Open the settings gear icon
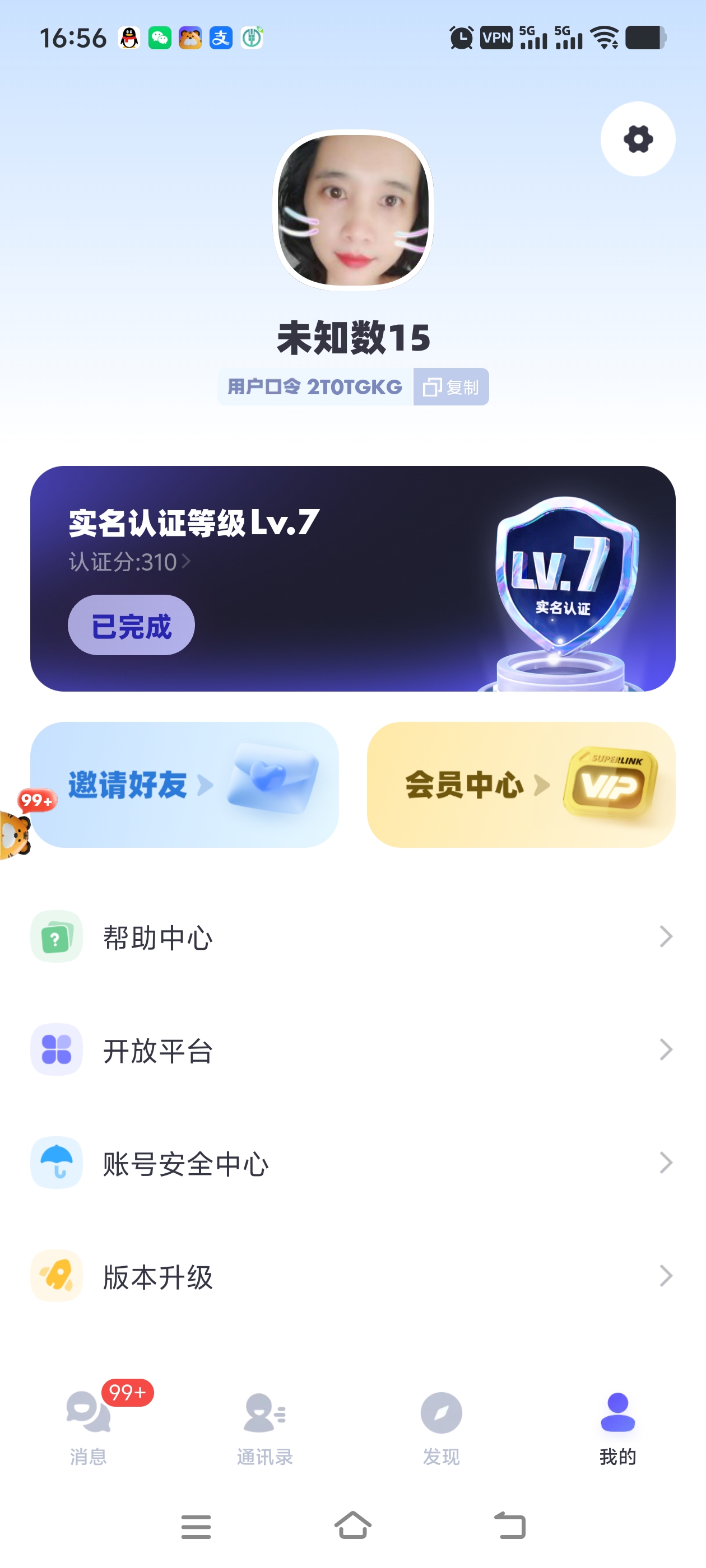The height and width of the screenshot is (1568, 706). pos(637,139)
